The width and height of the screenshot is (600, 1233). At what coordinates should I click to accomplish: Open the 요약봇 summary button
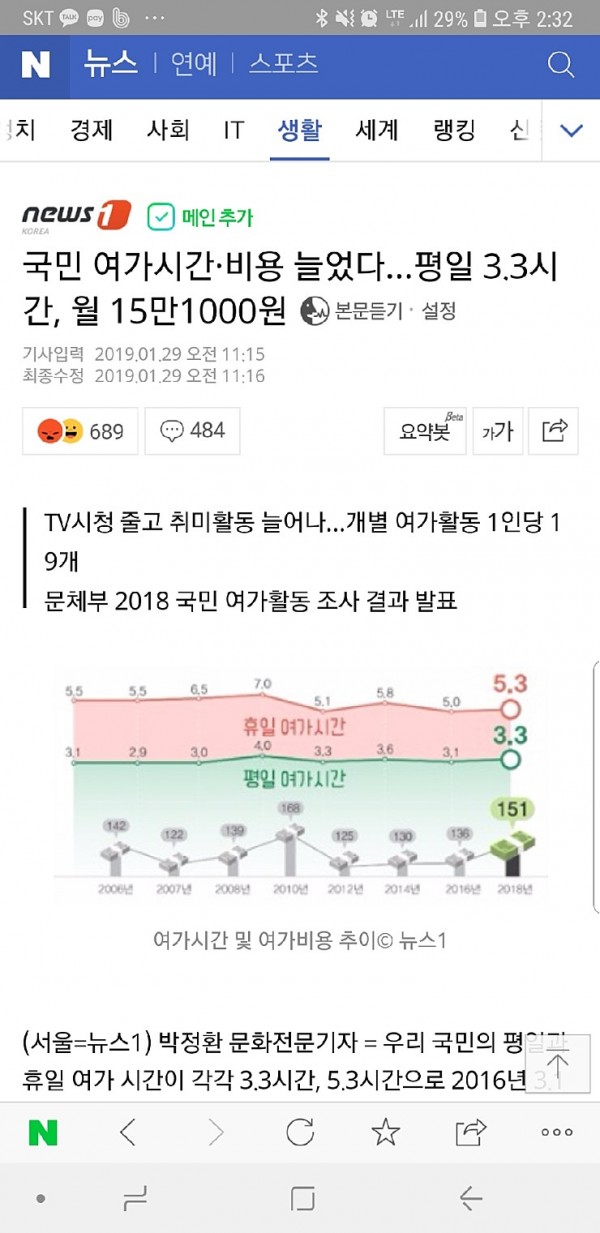pos(425,431)
